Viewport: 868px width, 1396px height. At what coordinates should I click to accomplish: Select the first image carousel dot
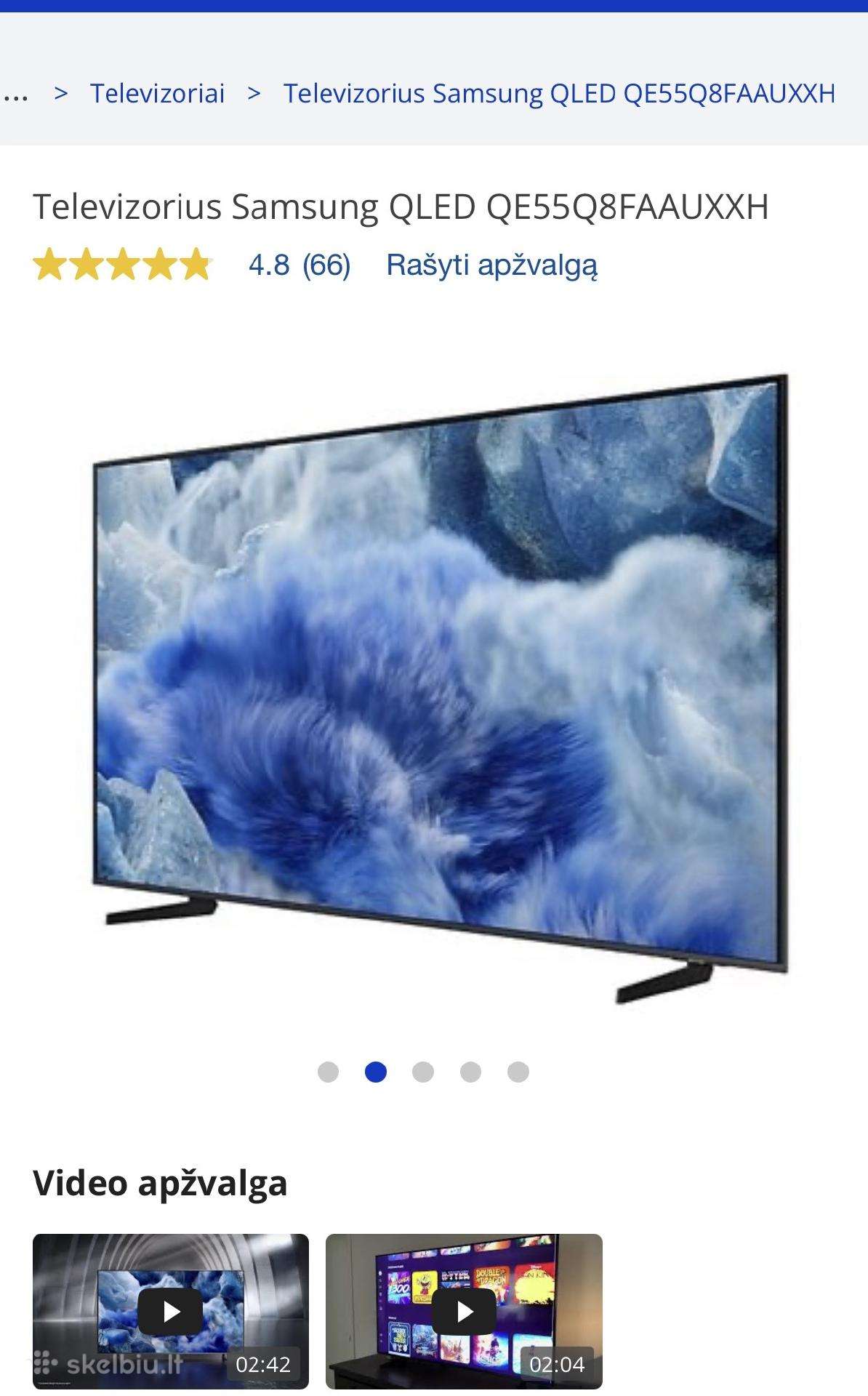[329, 1072]
